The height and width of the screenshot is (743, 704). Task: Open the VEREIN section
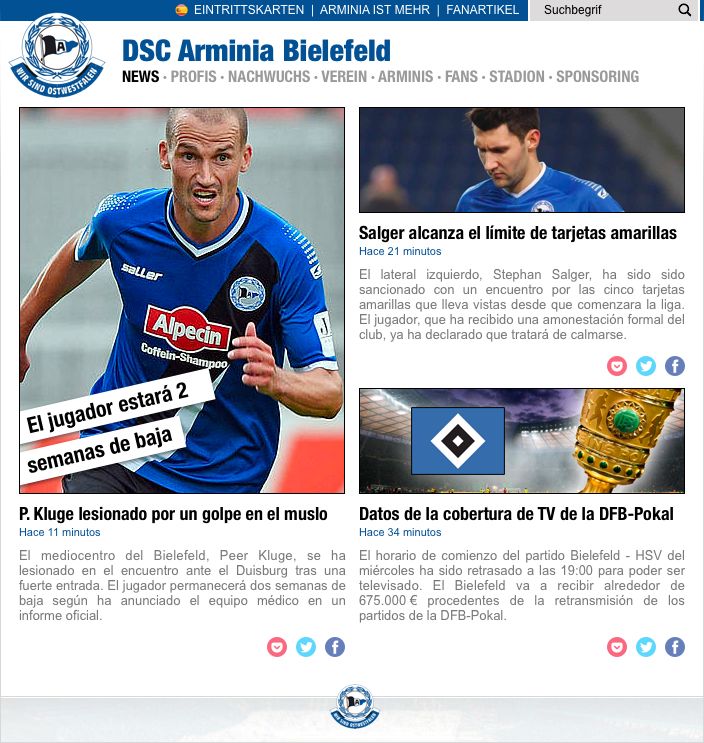[x=345, y=77]
